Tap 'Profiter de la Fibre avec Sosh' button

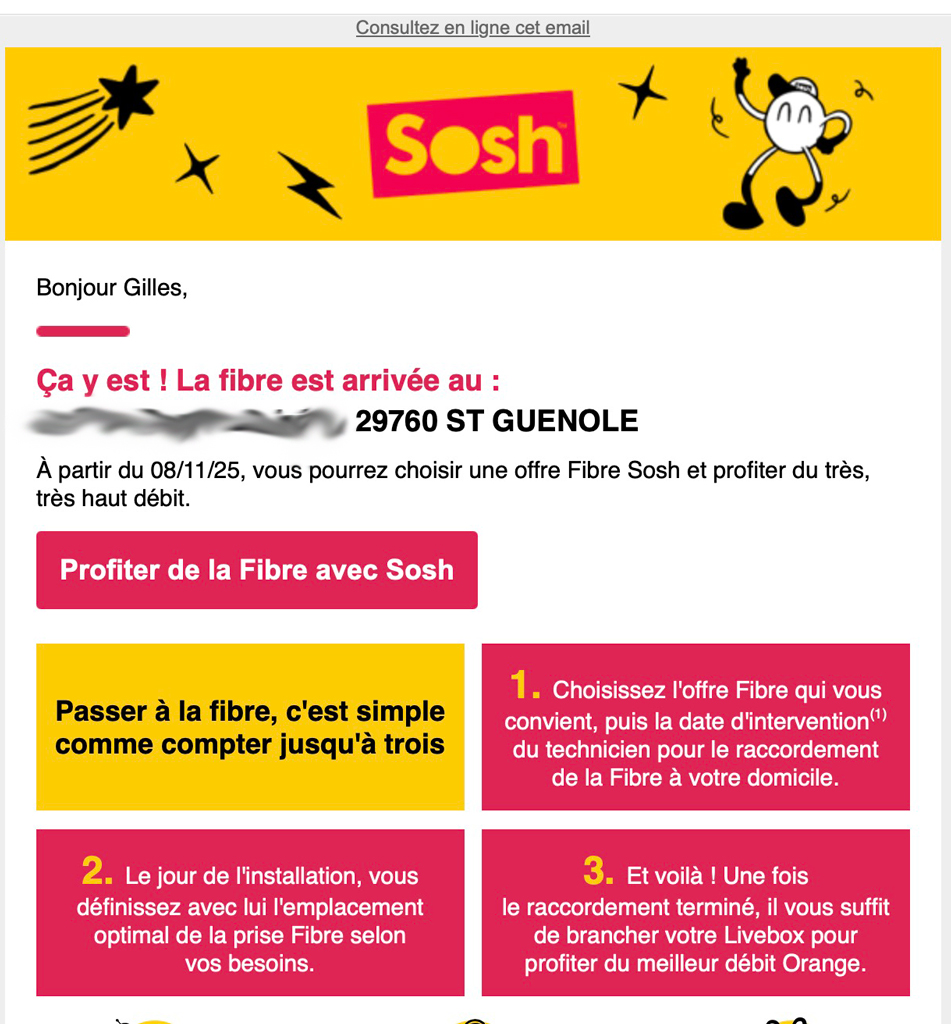click(x=257, y=570)
